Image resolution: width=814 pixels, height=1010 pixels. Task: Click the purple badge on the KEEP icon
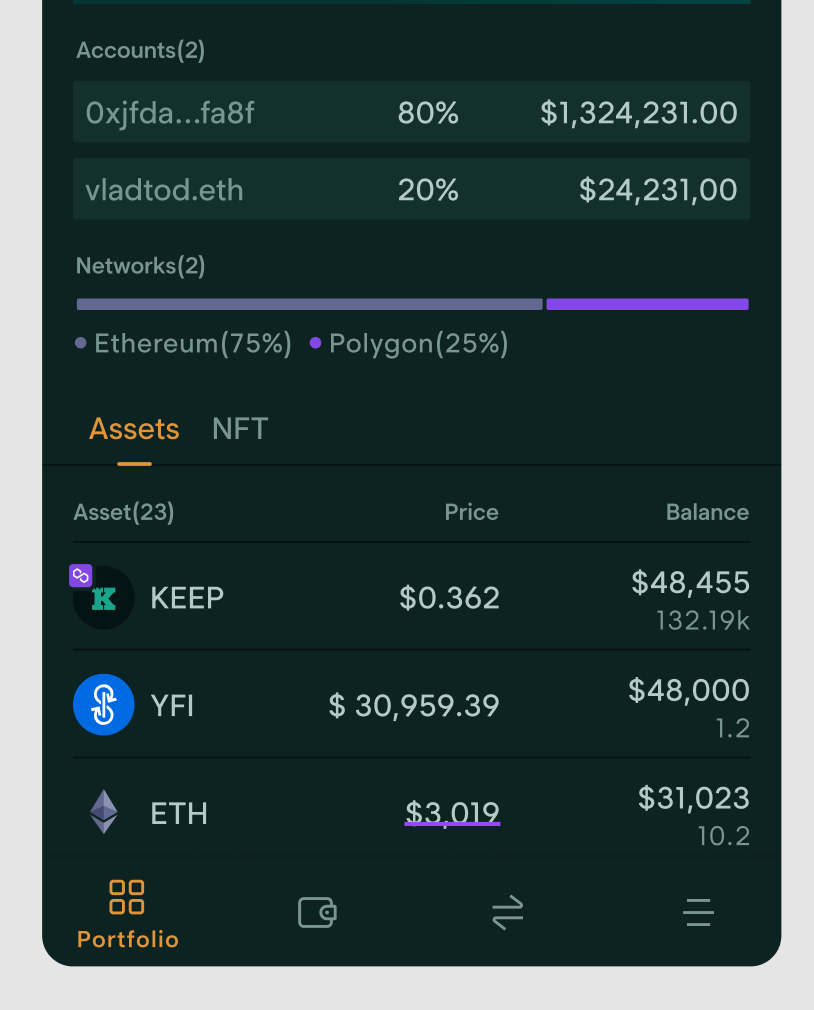[81, 576]
